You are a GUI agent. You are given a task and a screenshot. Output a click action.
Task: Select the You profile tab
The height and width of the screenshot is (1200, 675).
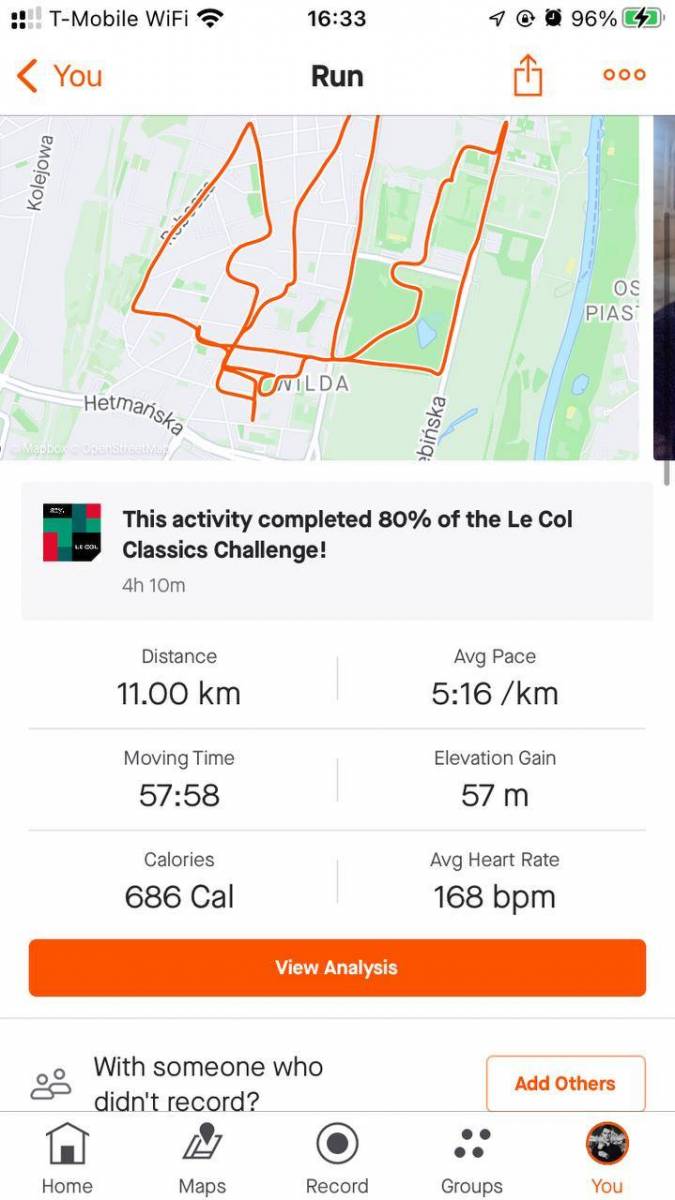[606, 1158]
